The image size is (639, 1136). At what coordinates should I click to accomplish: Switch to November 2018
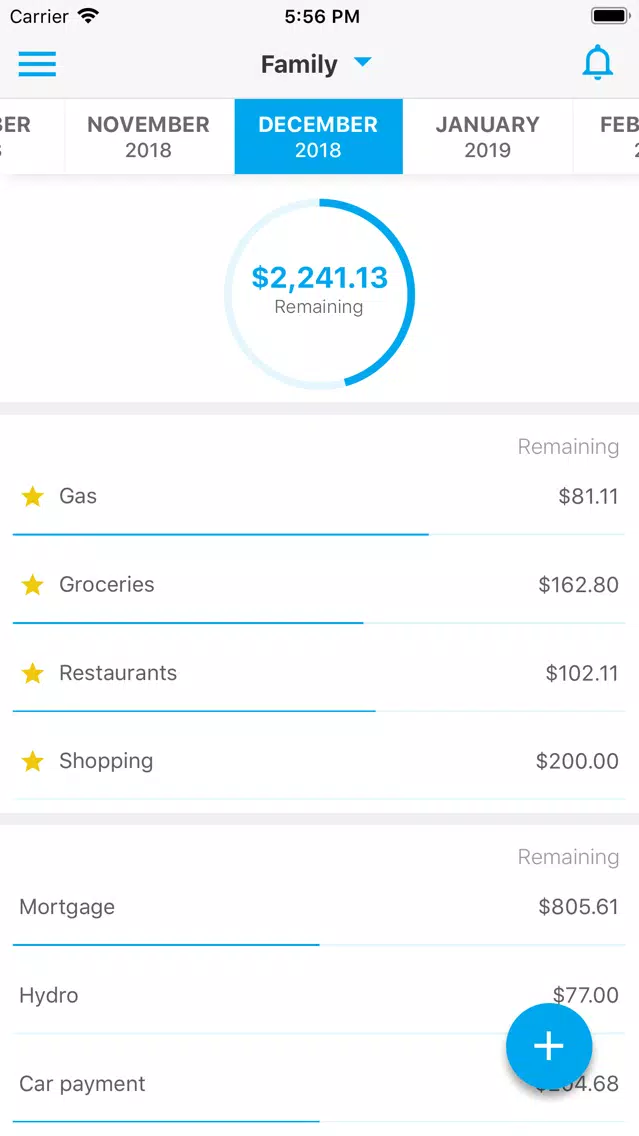click(x=149, y=136)
